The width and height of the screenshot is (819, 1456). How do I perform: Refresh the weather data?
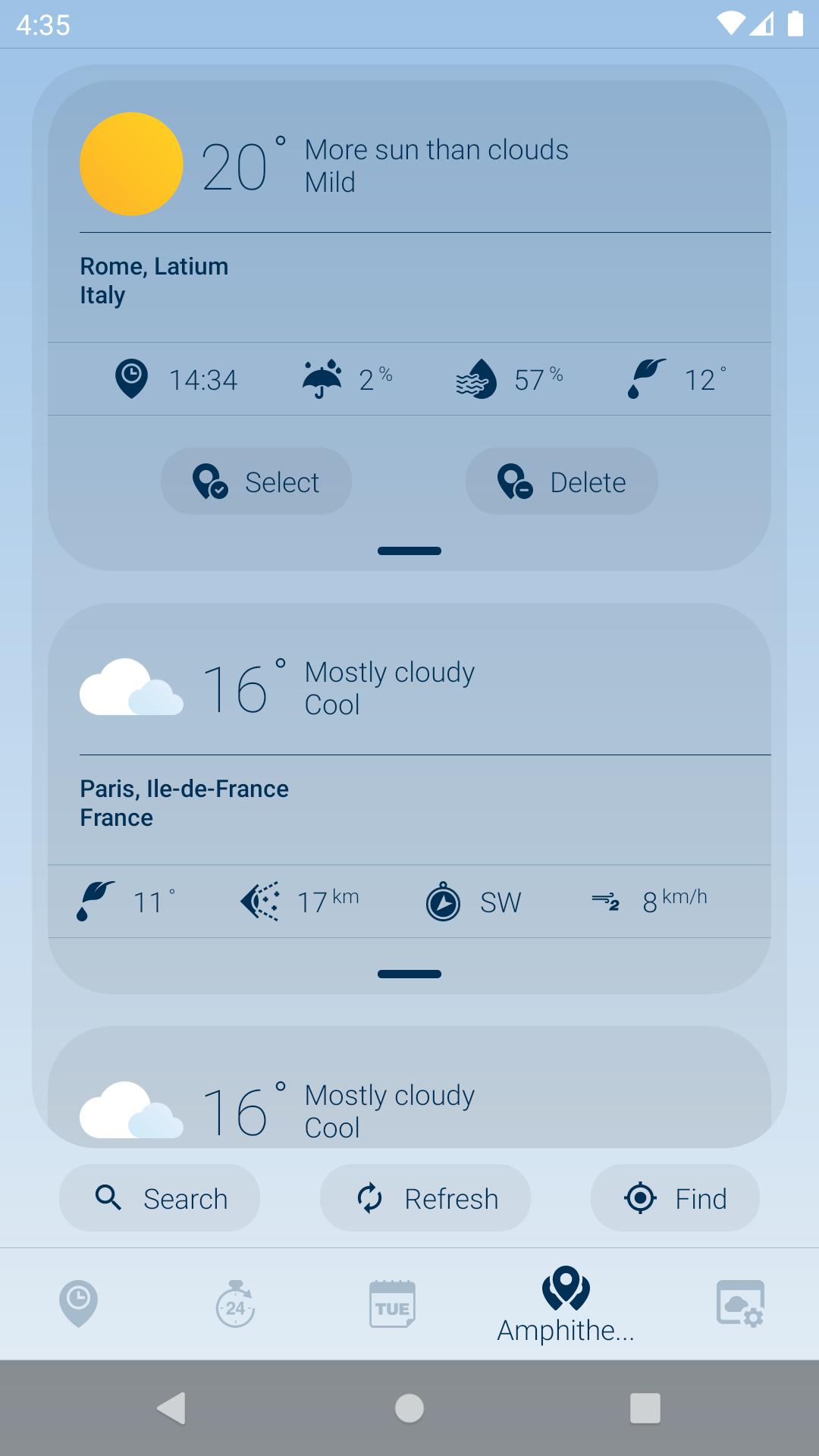(425, 1198)
